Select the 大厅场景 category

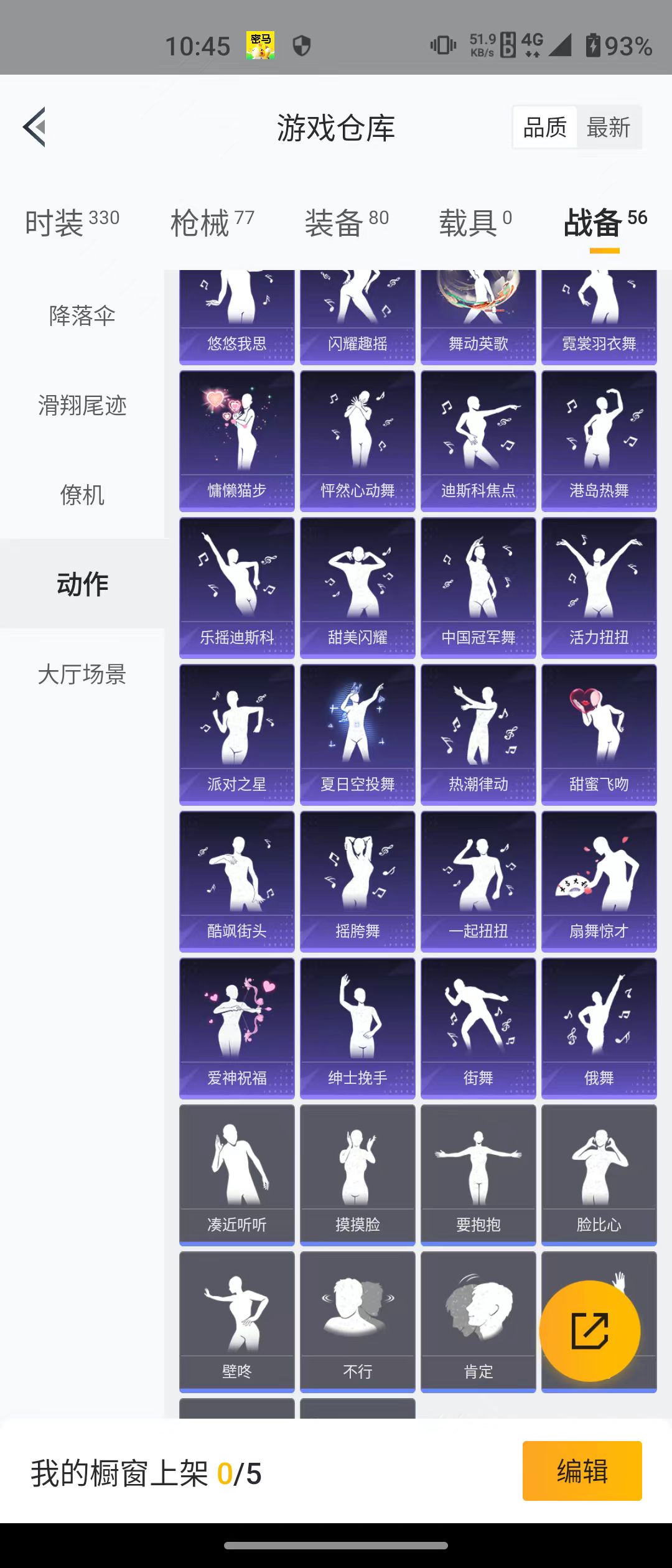click(82, 674)
